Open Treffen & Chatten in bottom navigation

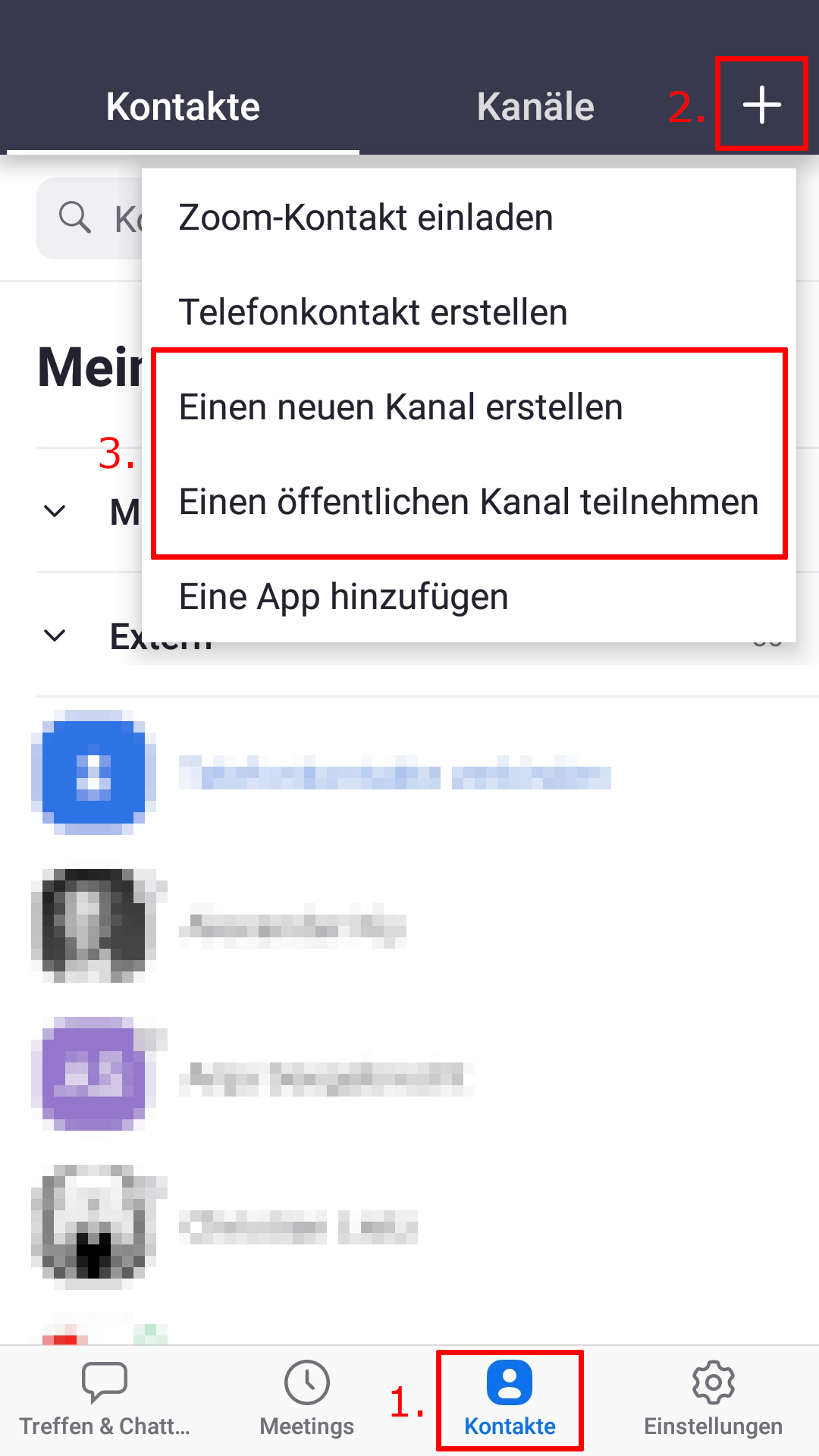pyautogui.click(x=104, y=1399)
